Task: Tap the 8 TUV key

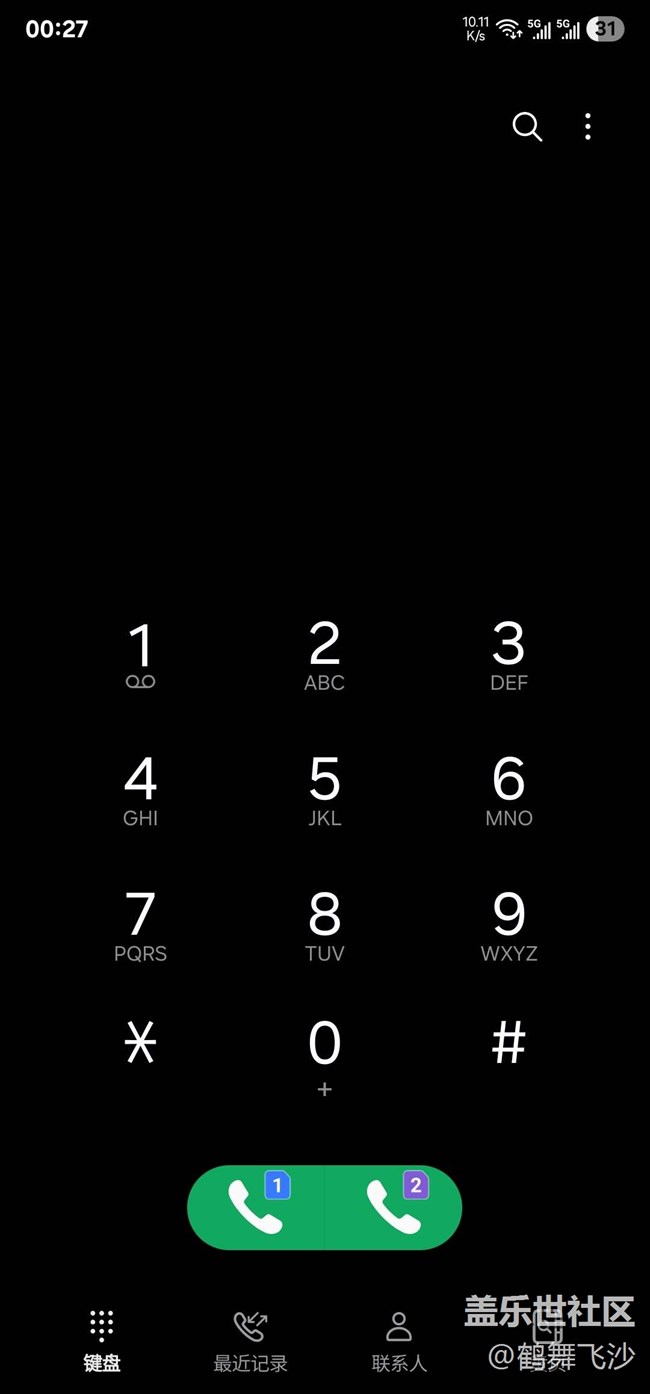Action: [x=325, y=927]
